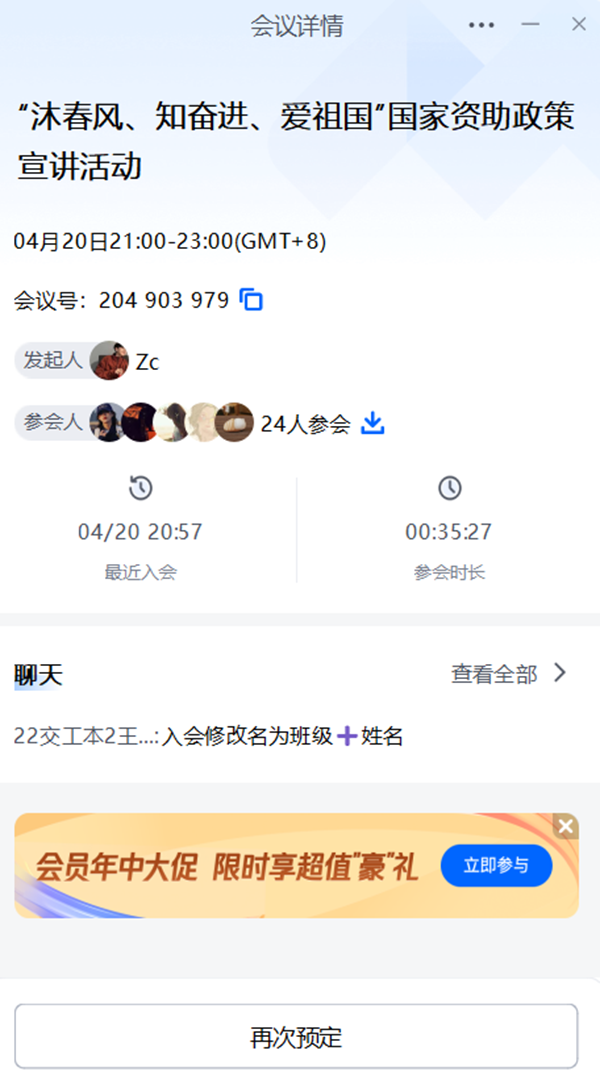Download the 24 participants list
600x1084 pixels.
[x=373, y=423]
